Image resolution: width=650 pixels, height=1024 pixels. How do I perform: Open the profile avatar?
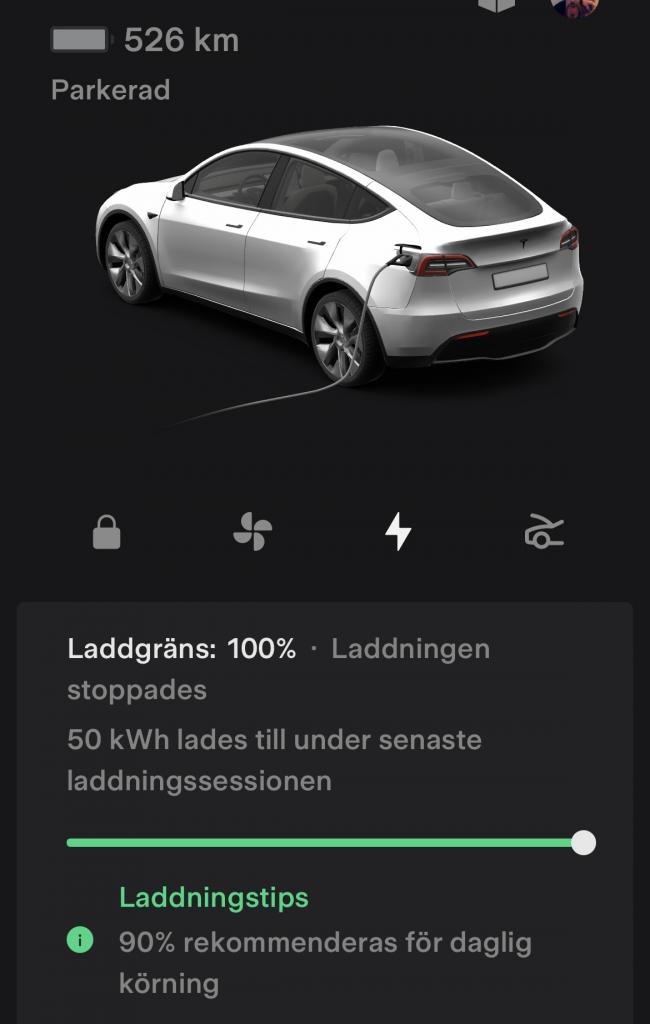tap(575, 6)
